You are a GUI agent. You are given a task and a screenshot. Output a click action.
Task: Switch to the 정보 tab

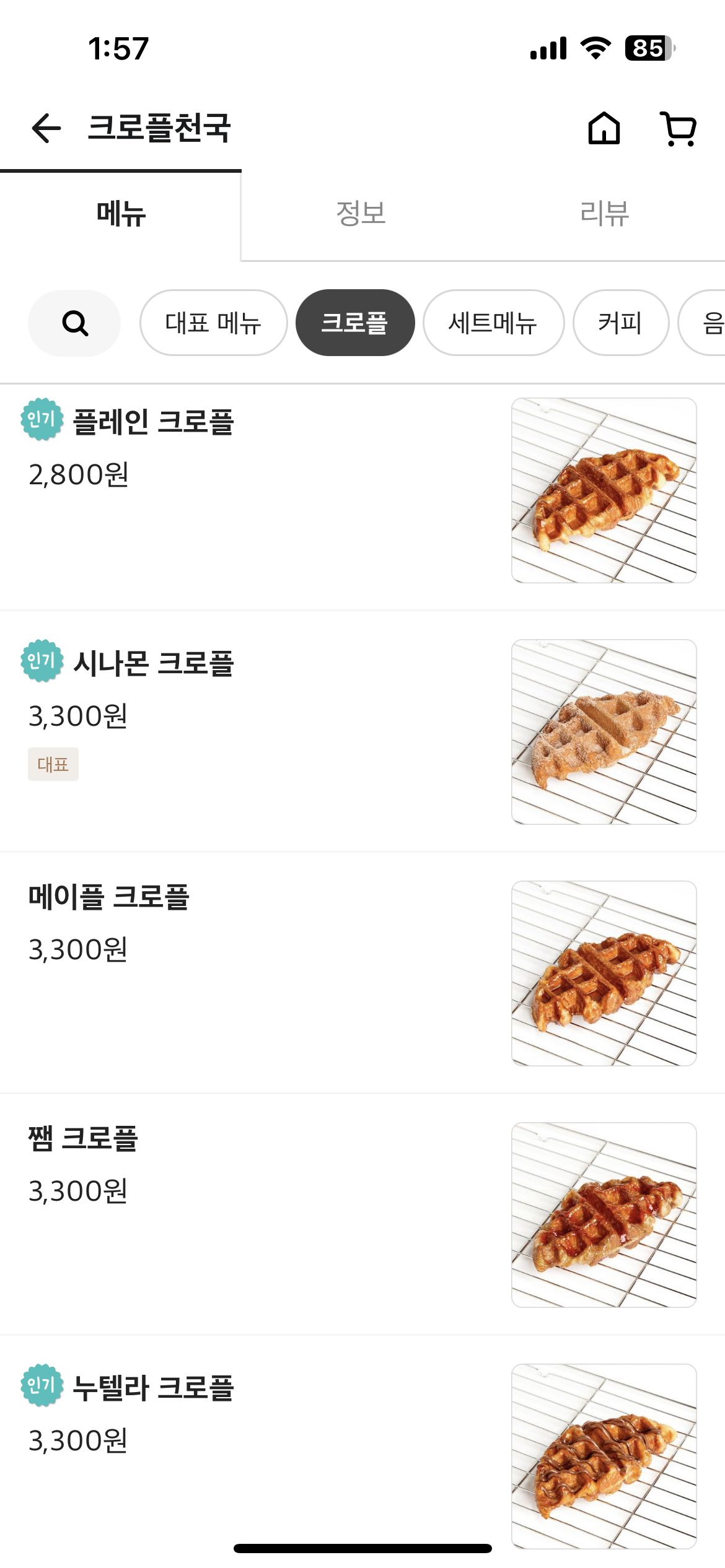point(361,214)
